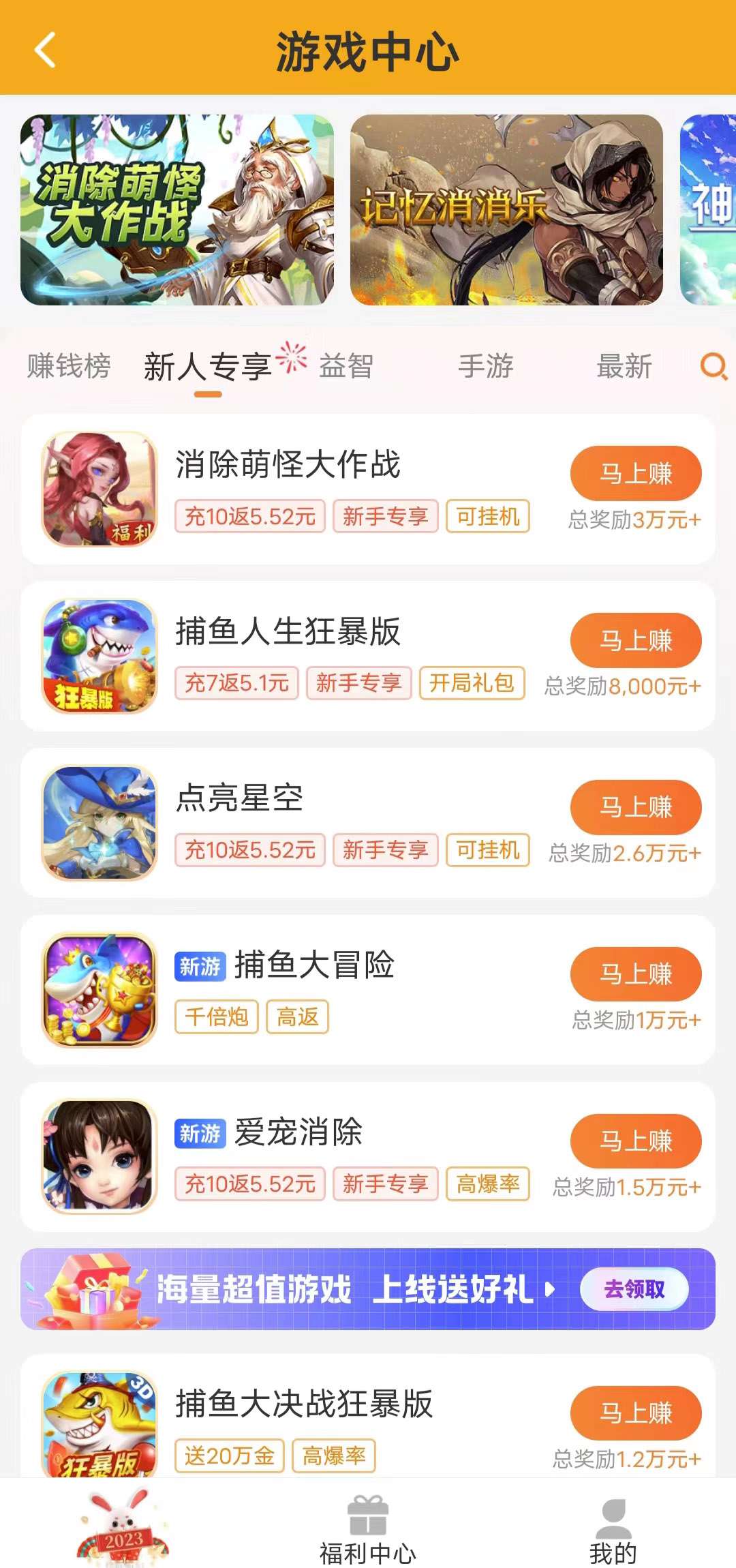Viewport: 736px width, 1568px height.
Task: Go to the 我的 tab
Action: pyautogui.click(x=613, y=1530)
